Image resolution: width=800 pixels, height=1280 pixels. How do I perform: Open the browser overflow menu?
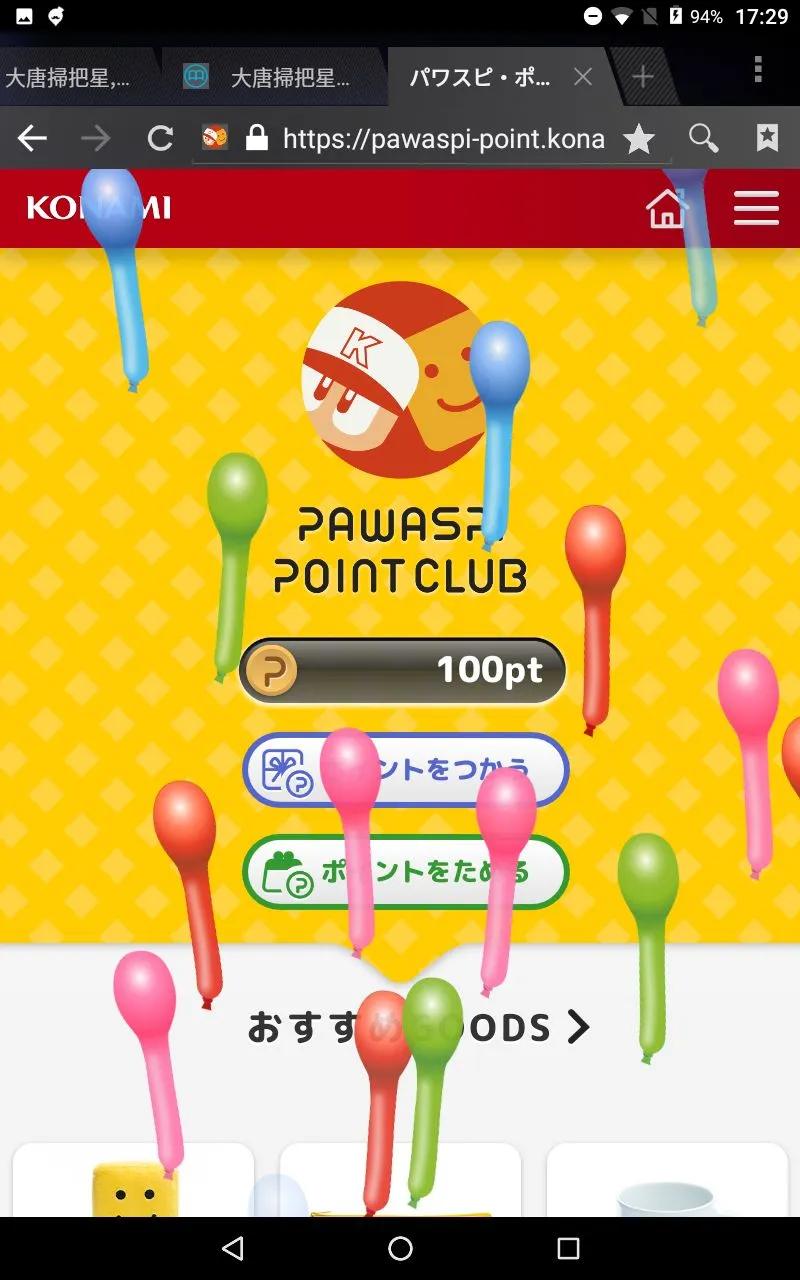point(758,69)
